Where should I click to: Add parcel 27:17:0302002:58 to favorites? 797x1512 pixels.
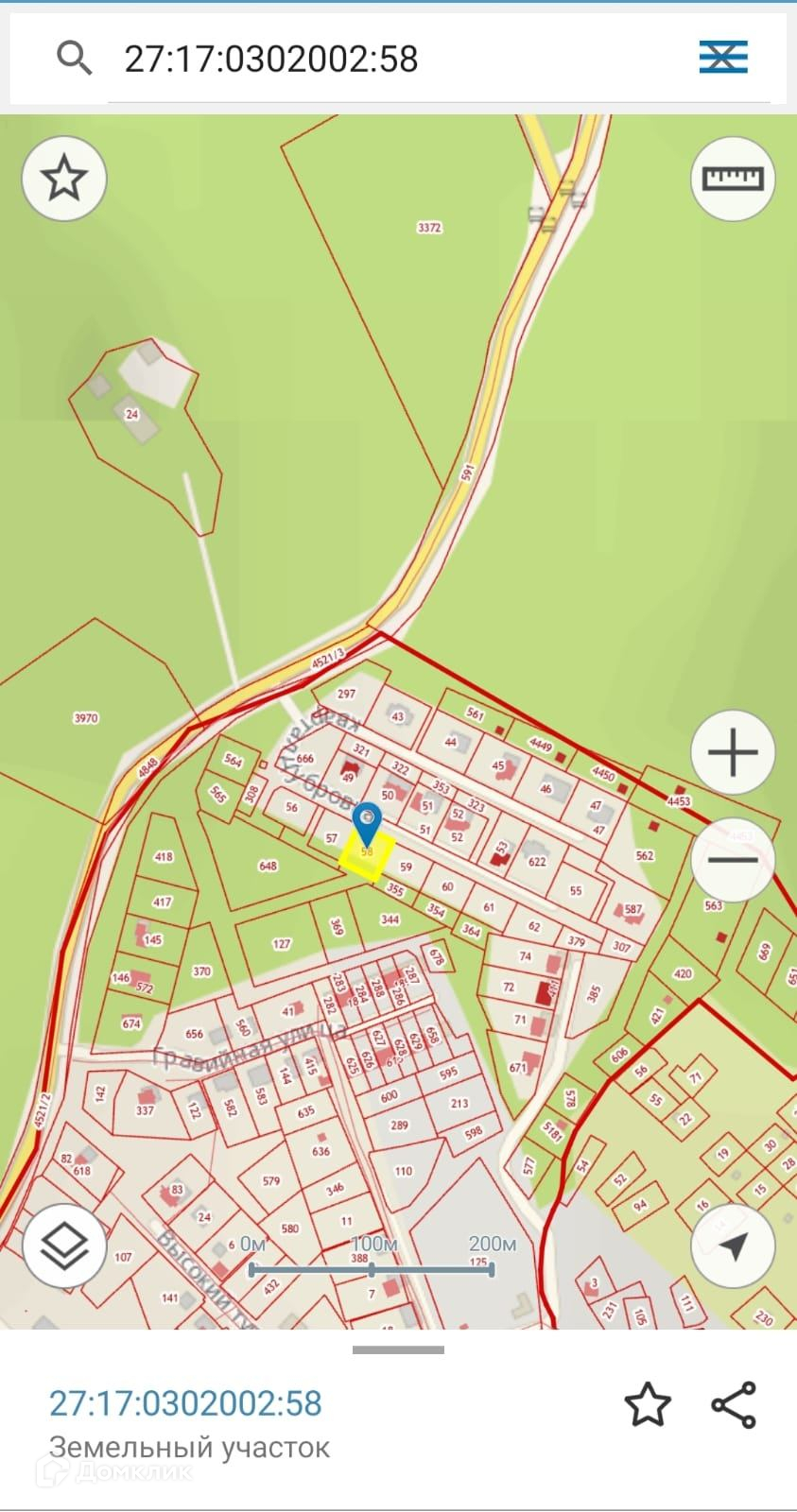pos(648,1404)
